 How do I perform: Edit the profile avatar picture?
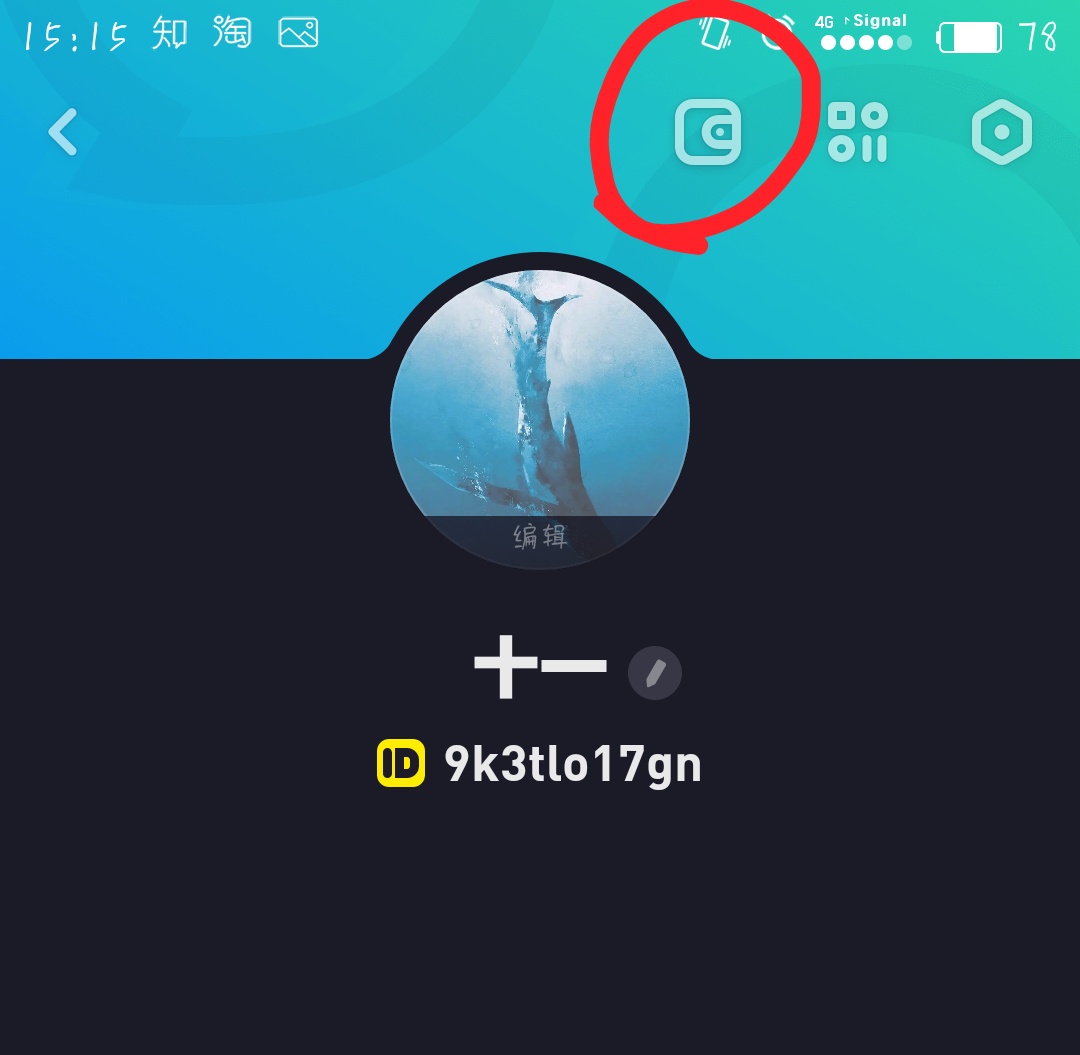click(x=540, y=420)
